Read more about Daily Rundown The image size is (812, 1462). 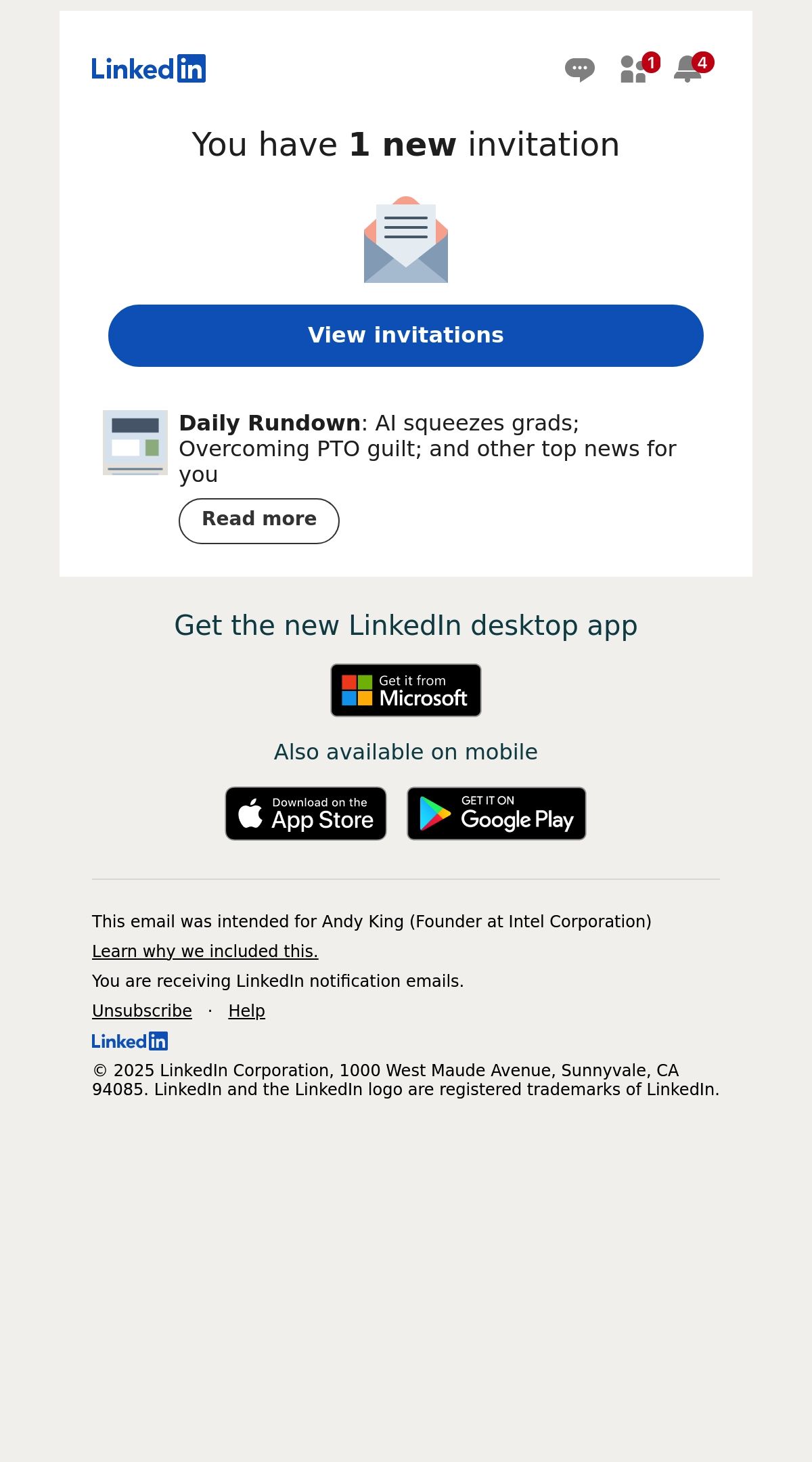tap(259, 520)
